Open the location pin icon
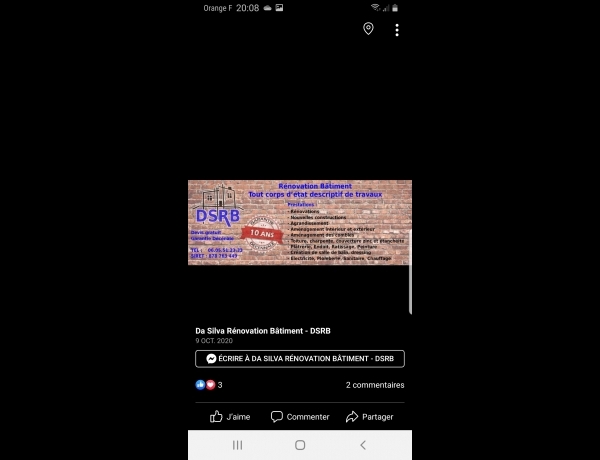The height and width of the screenshot is (460, 600). point(368,30)
